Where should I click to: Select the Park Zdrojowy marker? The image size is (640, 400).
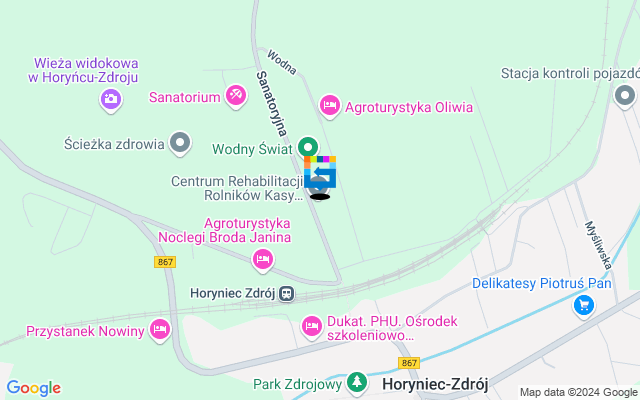click(x=357, y=383)
